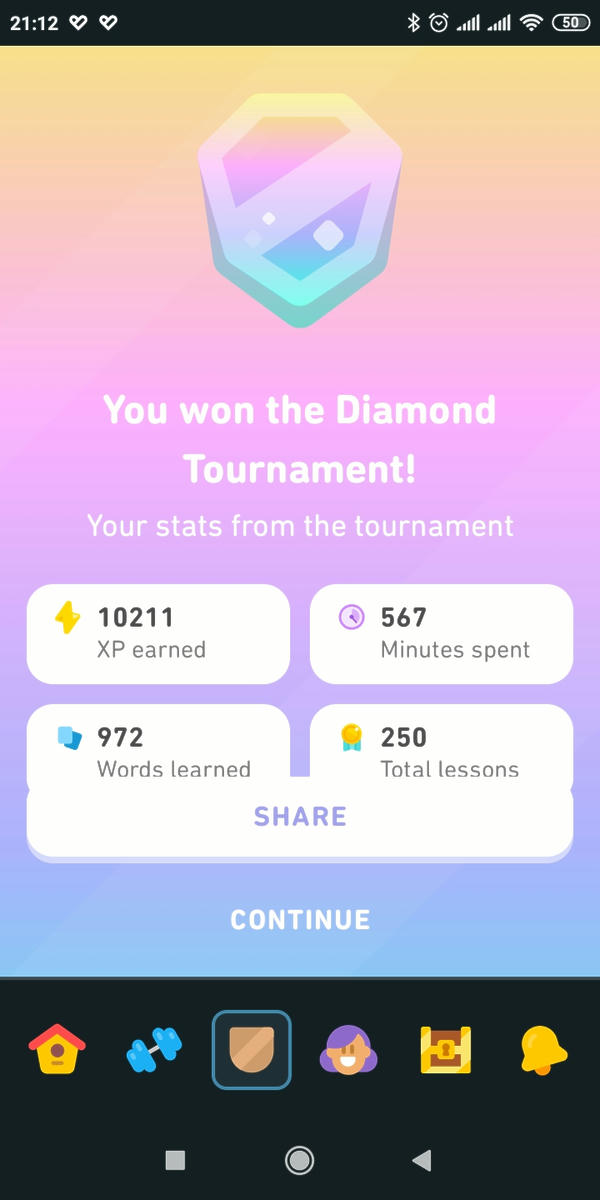Continue past the tournament results
Image resolution: width=600 pixels, height=1200 pixels.
(300, 919)
